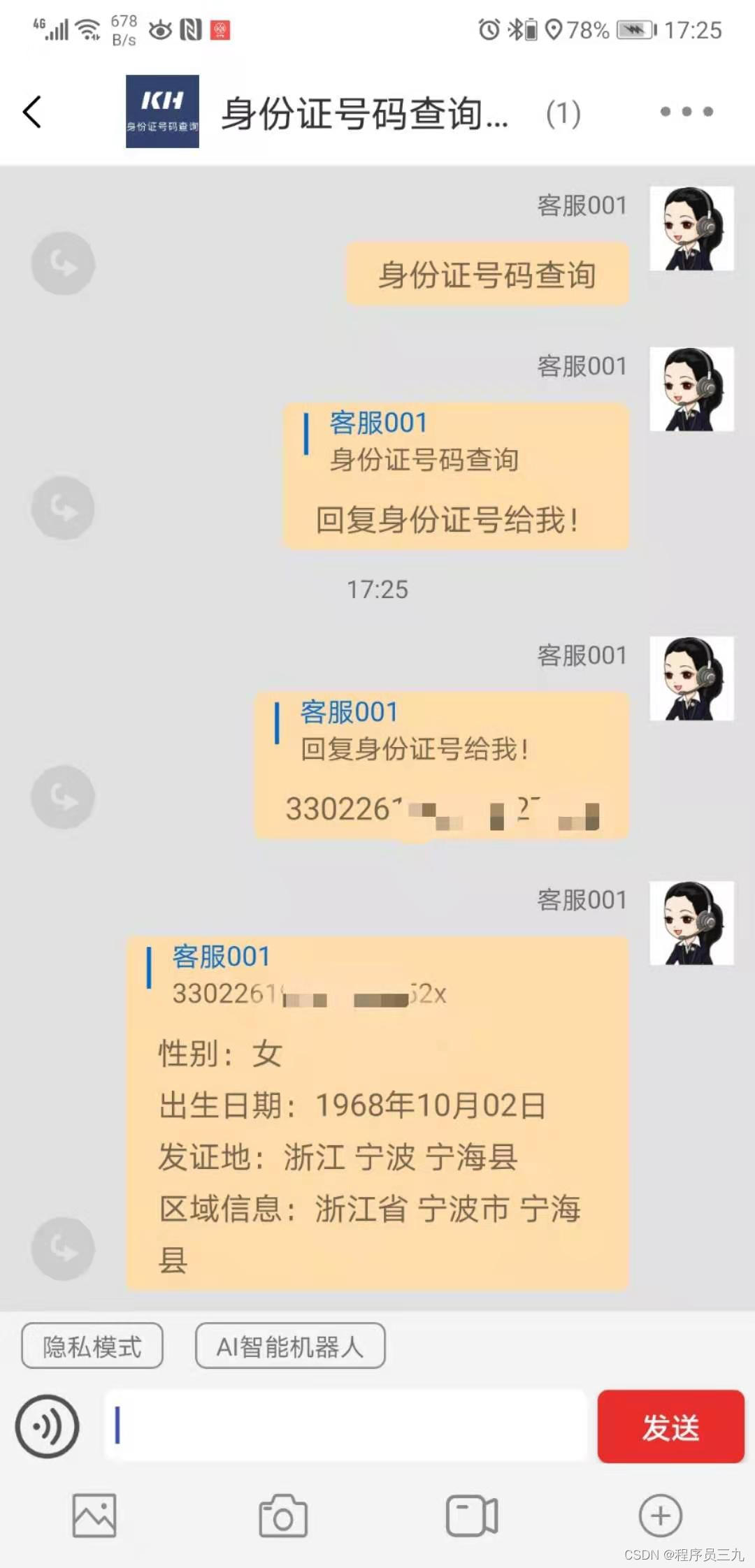Tap the forward arrow next to last message
Image resolution: width=755 pixels, height=1568 pixels.
point(63,1249)
